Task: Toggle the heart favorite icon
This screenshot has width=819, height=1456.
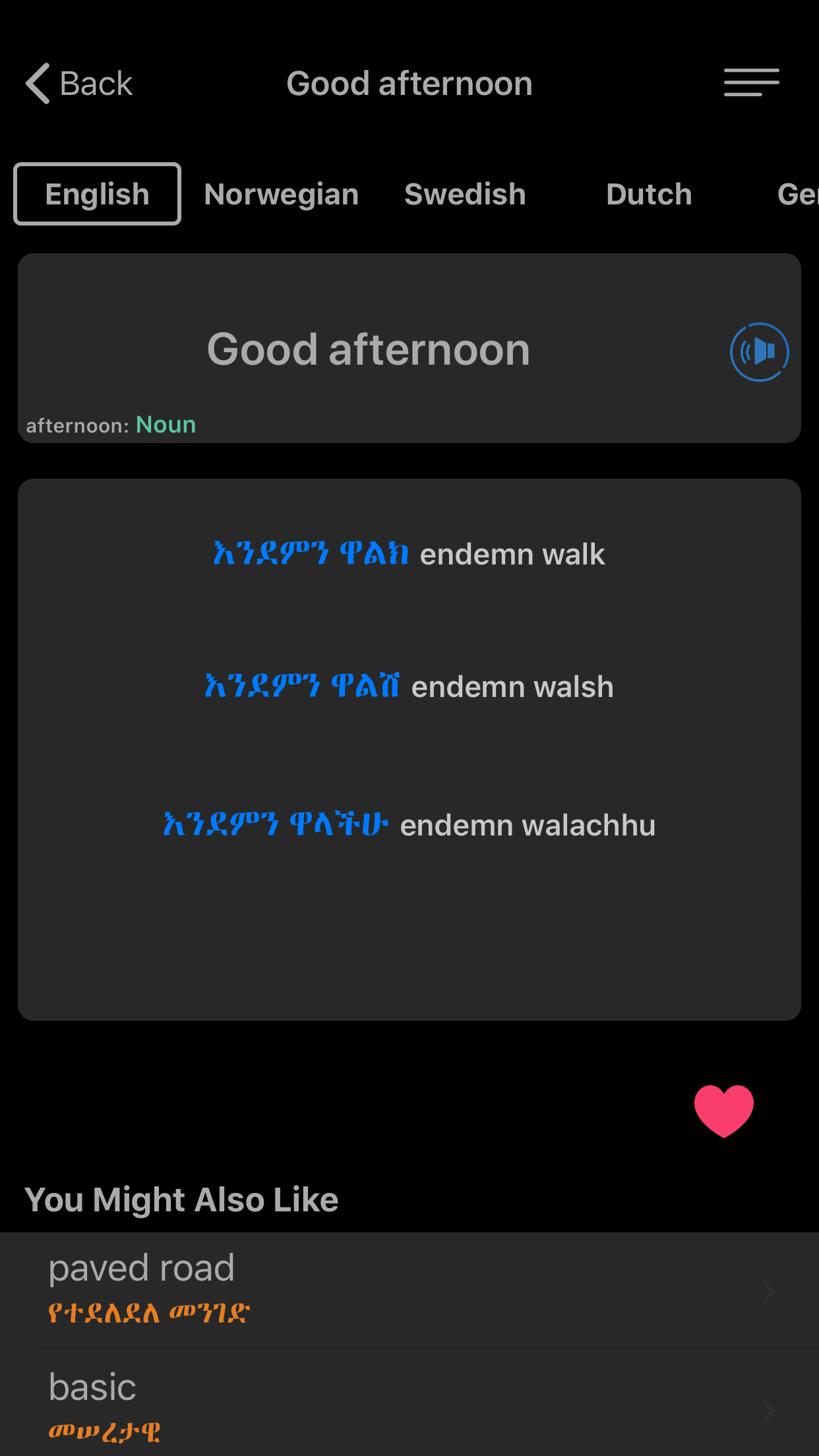Action: (723, 1111)
